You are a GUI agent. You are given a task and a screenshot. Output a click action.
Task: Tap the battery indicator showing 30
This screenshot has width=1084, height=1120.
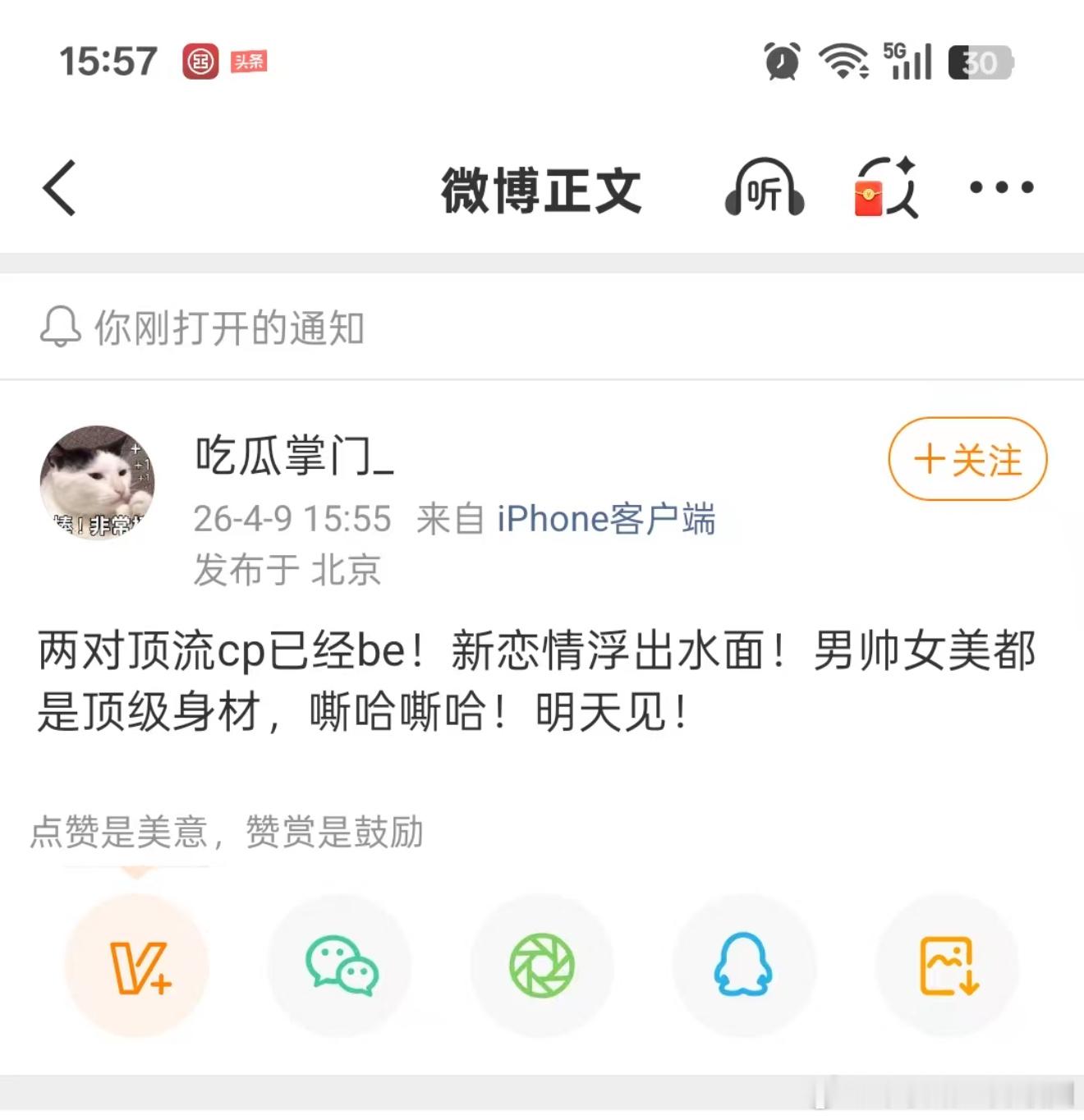coord(976,62)
